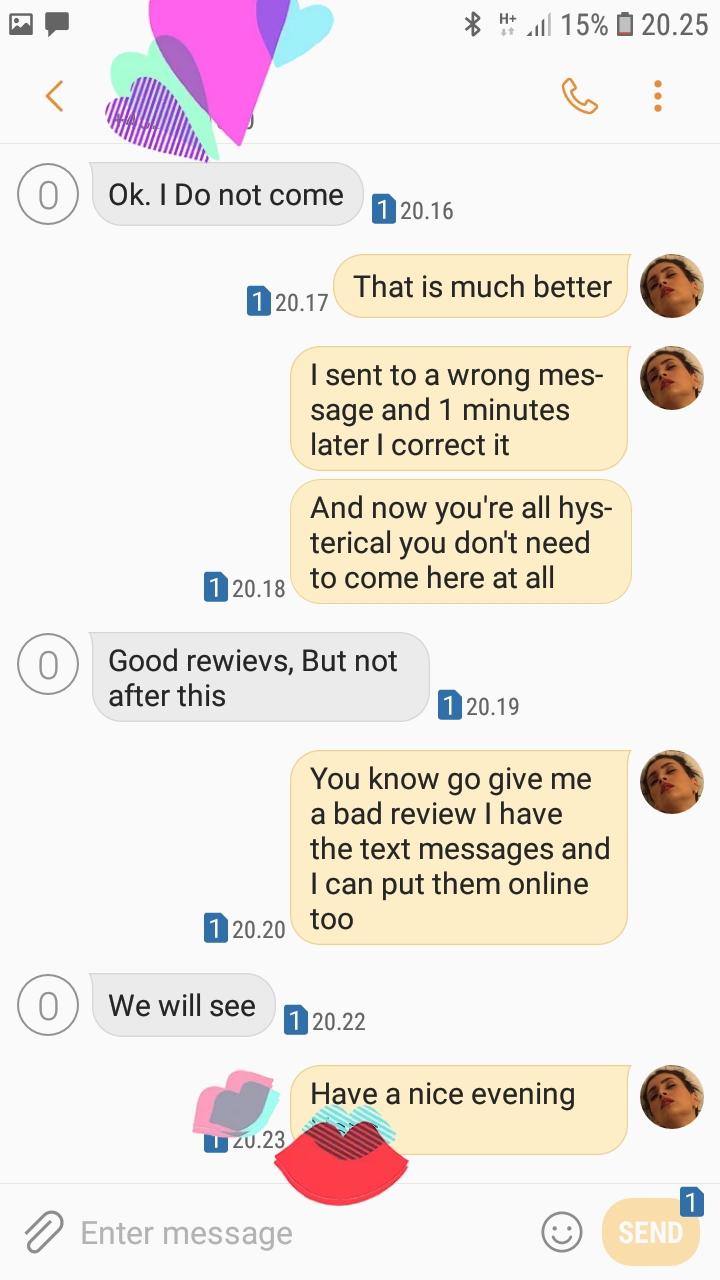Attach a file with the paperclip icon

point(43,1232)
